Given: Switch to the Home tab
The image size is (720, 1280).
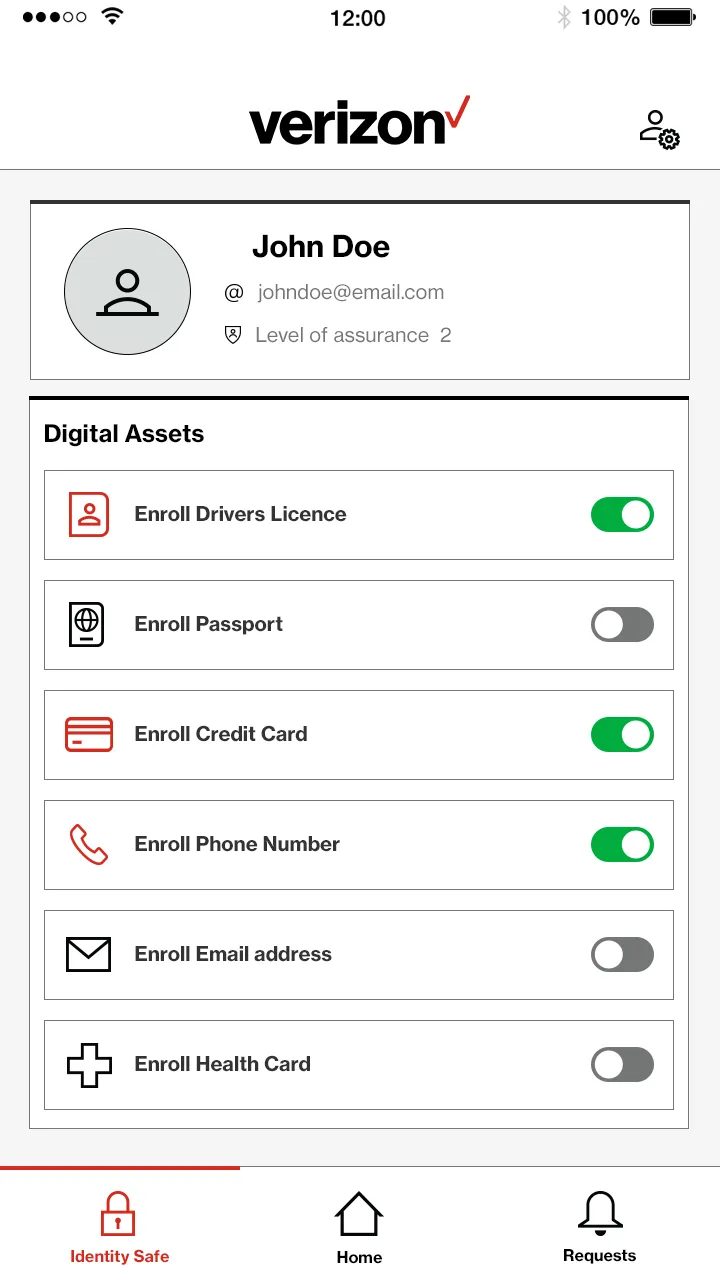Looking at the screenshot, I should pos(359,1226).
